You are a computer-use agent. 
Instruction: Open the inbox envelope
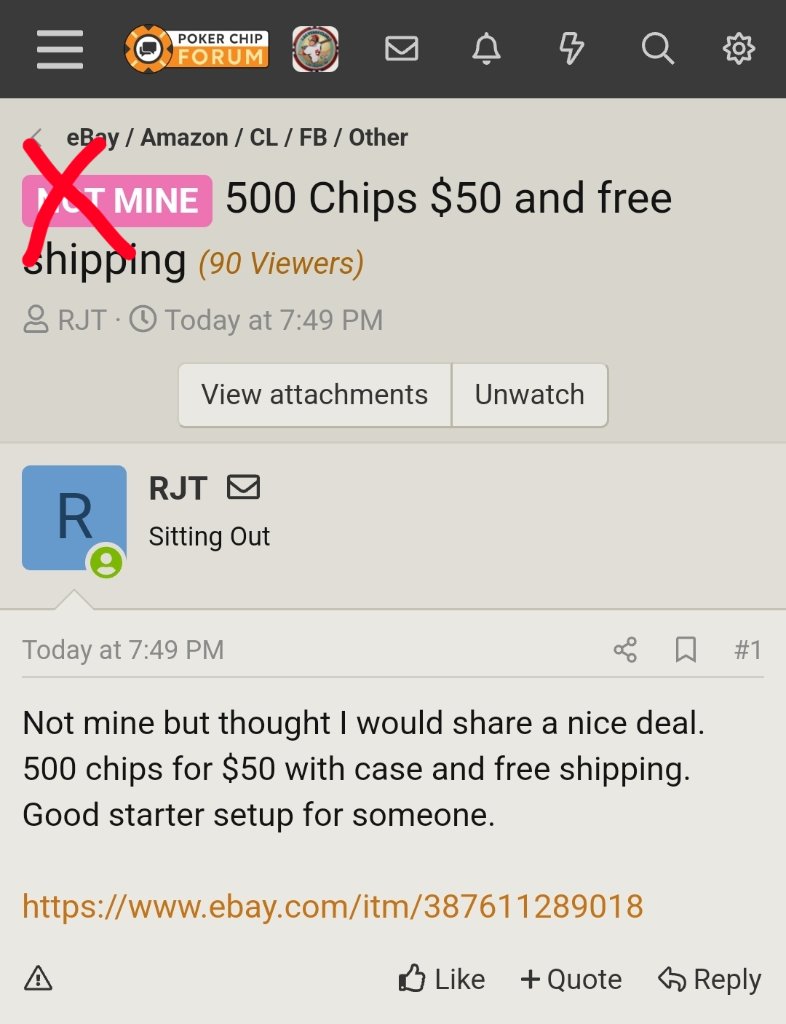click(402, 49)
